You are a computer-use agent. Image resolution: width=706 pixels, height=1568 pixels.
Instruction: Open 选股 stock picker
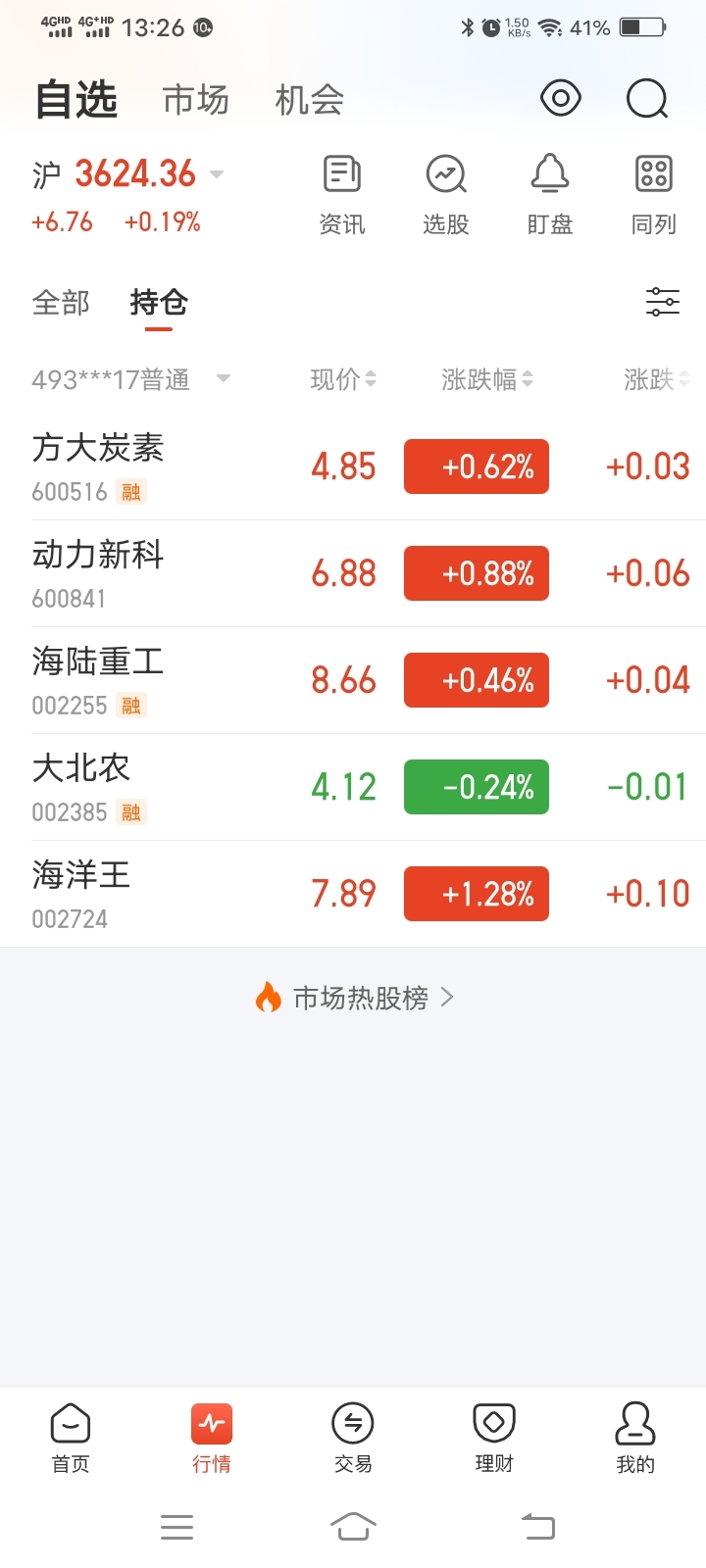(446, 195)
